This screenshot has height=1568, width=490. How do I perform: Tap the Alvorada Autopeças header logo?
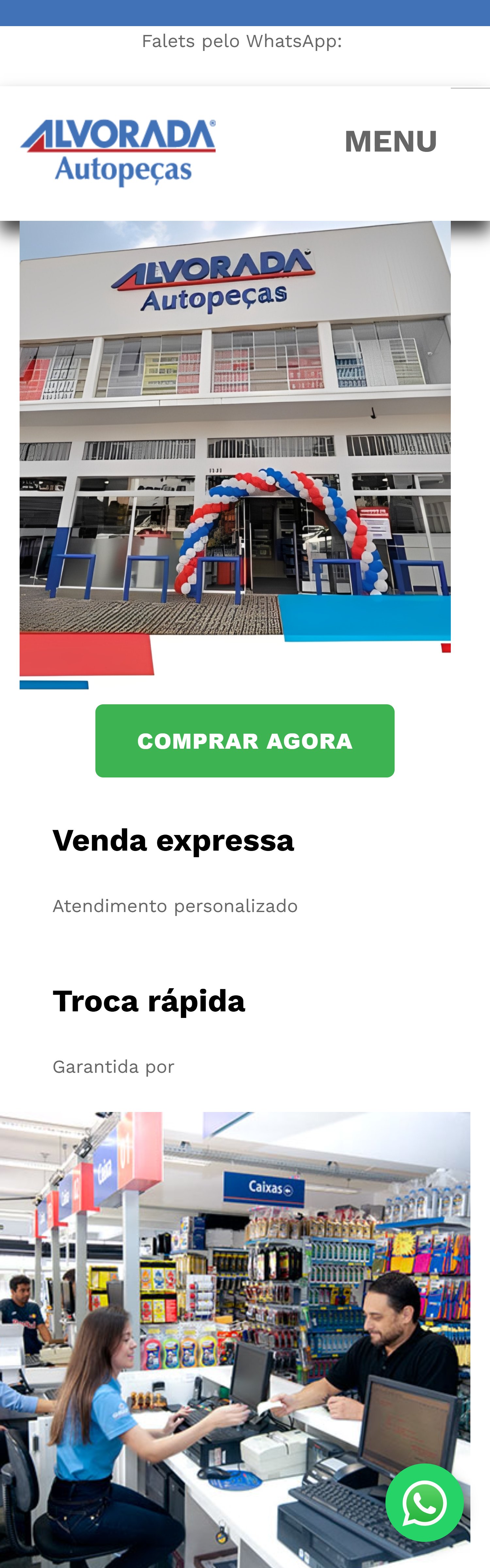[x=118, y=152]
